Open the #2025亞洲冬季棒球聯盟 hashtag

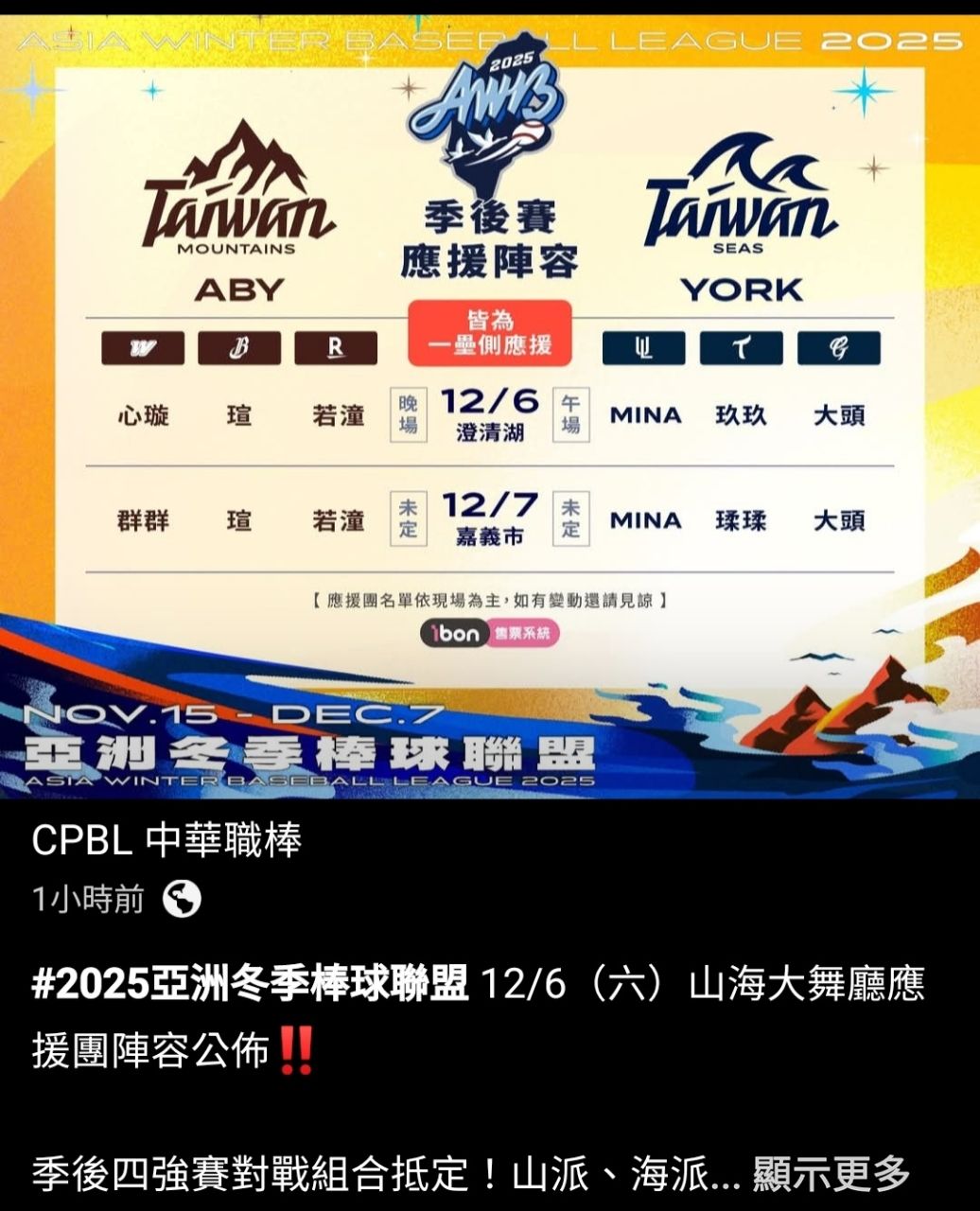(x=251, y=985)
